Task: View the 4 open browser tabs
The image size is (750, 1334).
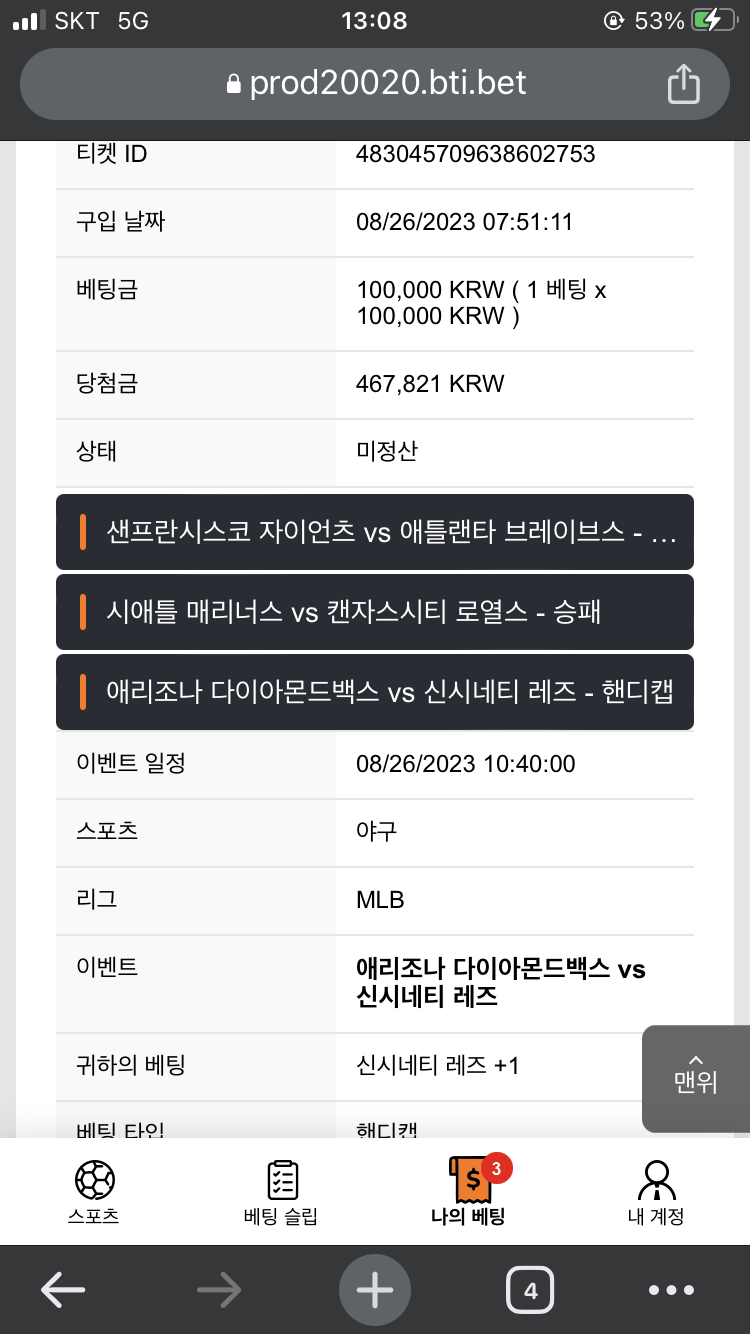Action: 530,1290
